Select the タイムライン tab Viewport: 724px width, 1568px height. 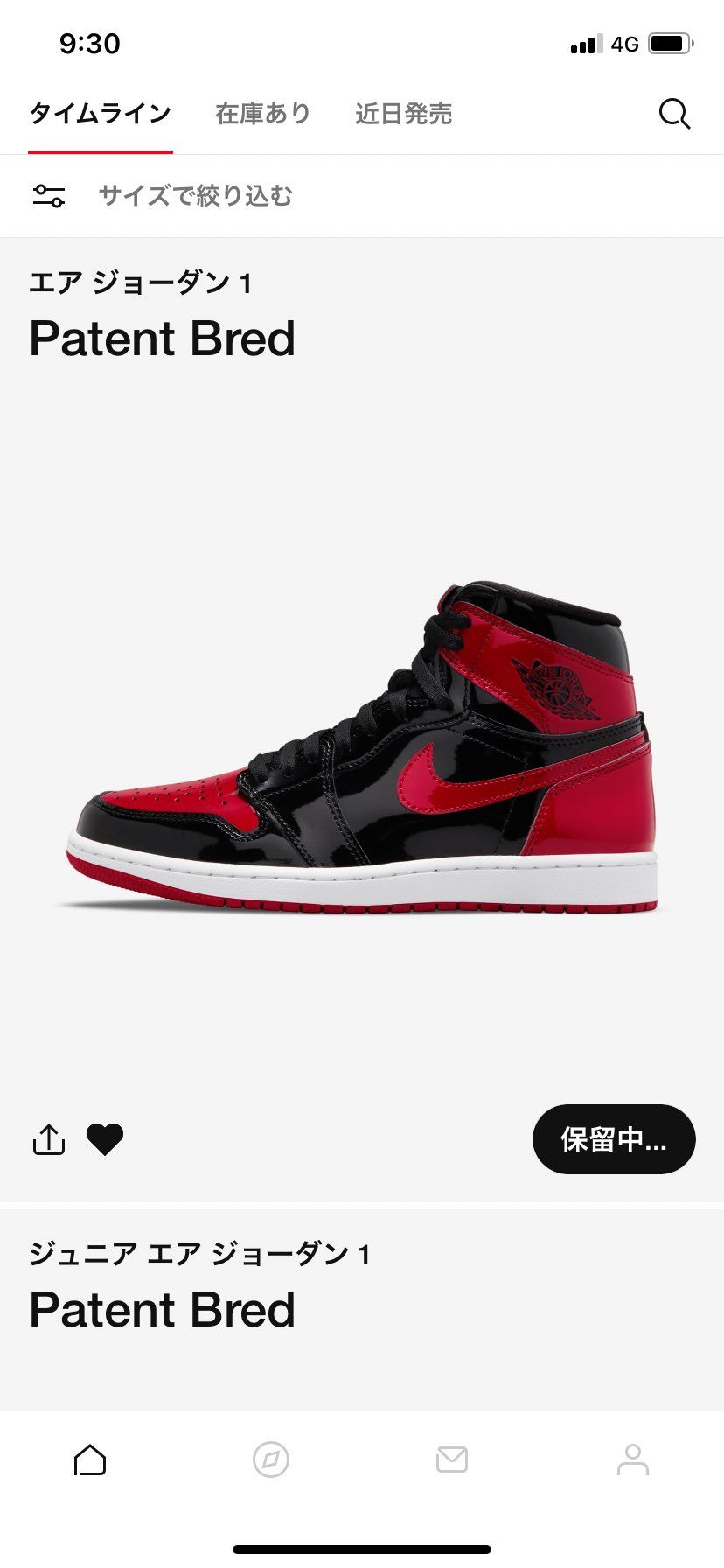coord(100,114)
